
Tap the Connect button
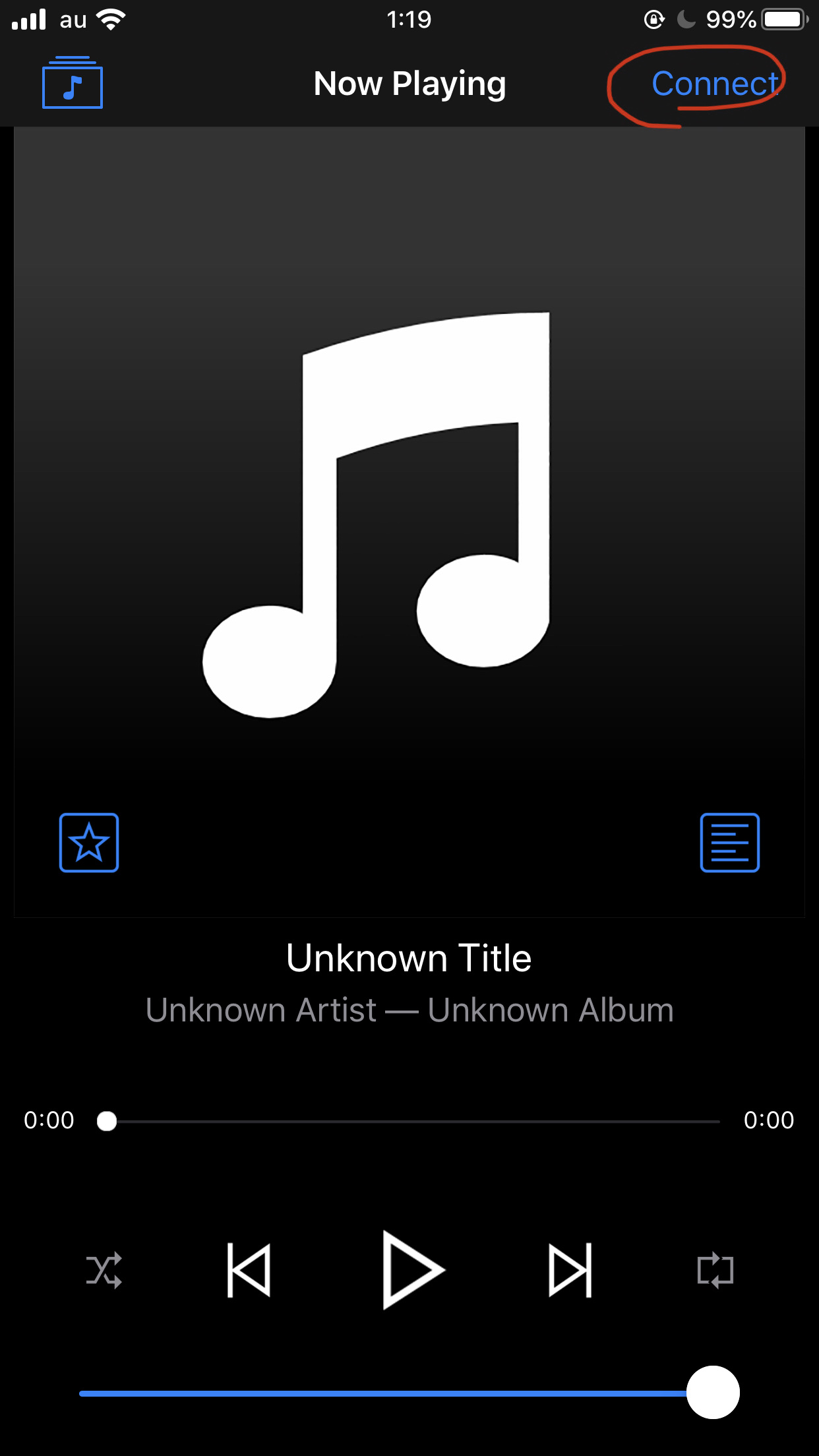coord(715,84)
